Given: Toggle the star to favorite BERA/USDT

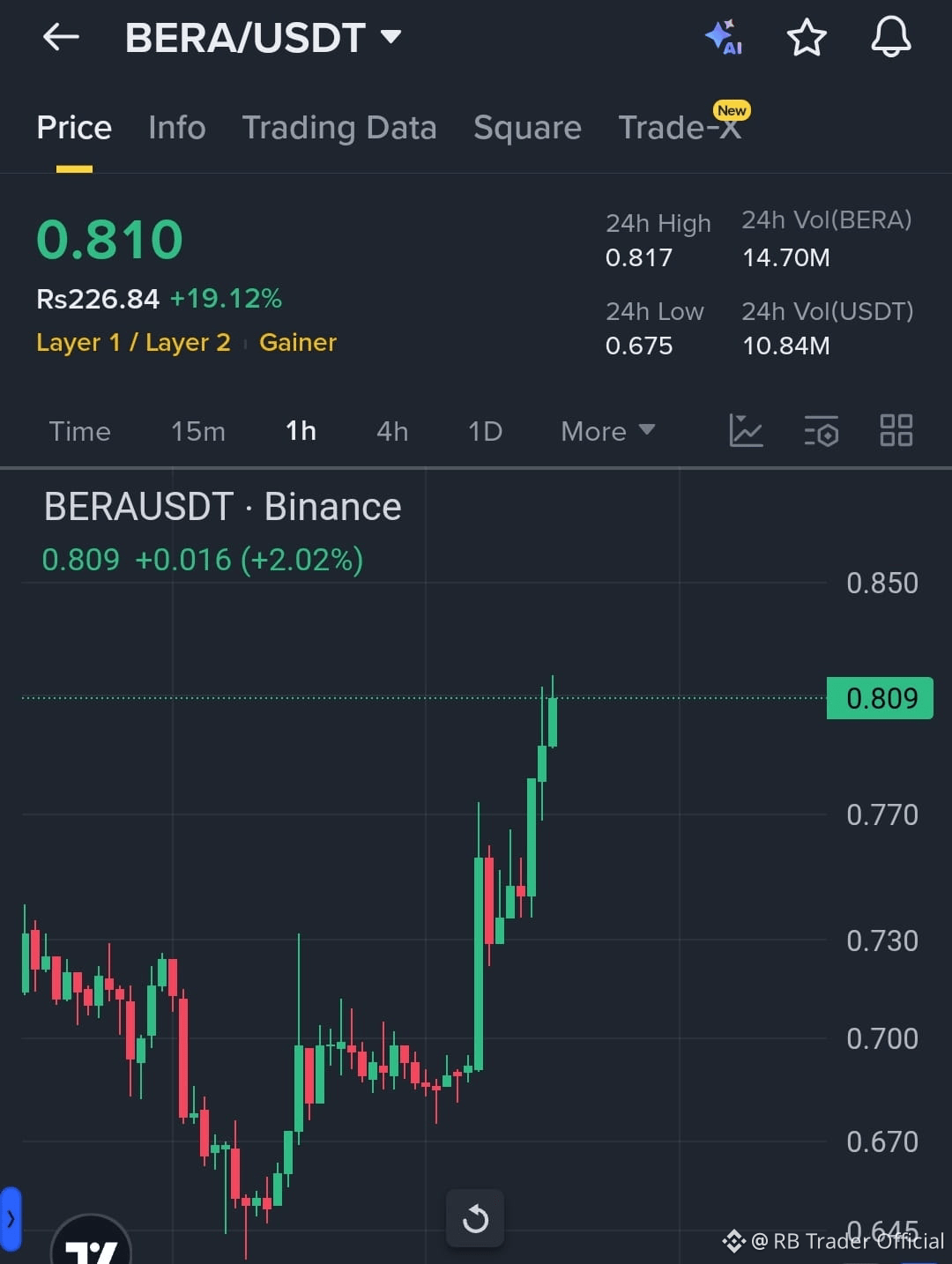Looking at the screenshot, I should tap(807, 37).
